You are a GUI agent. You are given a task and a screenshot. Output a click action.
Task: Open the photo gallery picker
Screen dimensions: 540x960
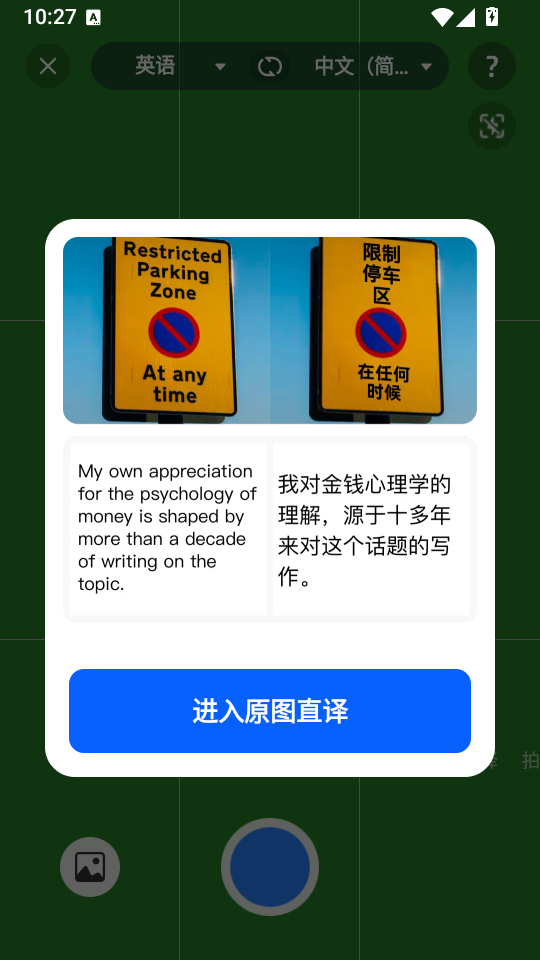pos(90,867)
